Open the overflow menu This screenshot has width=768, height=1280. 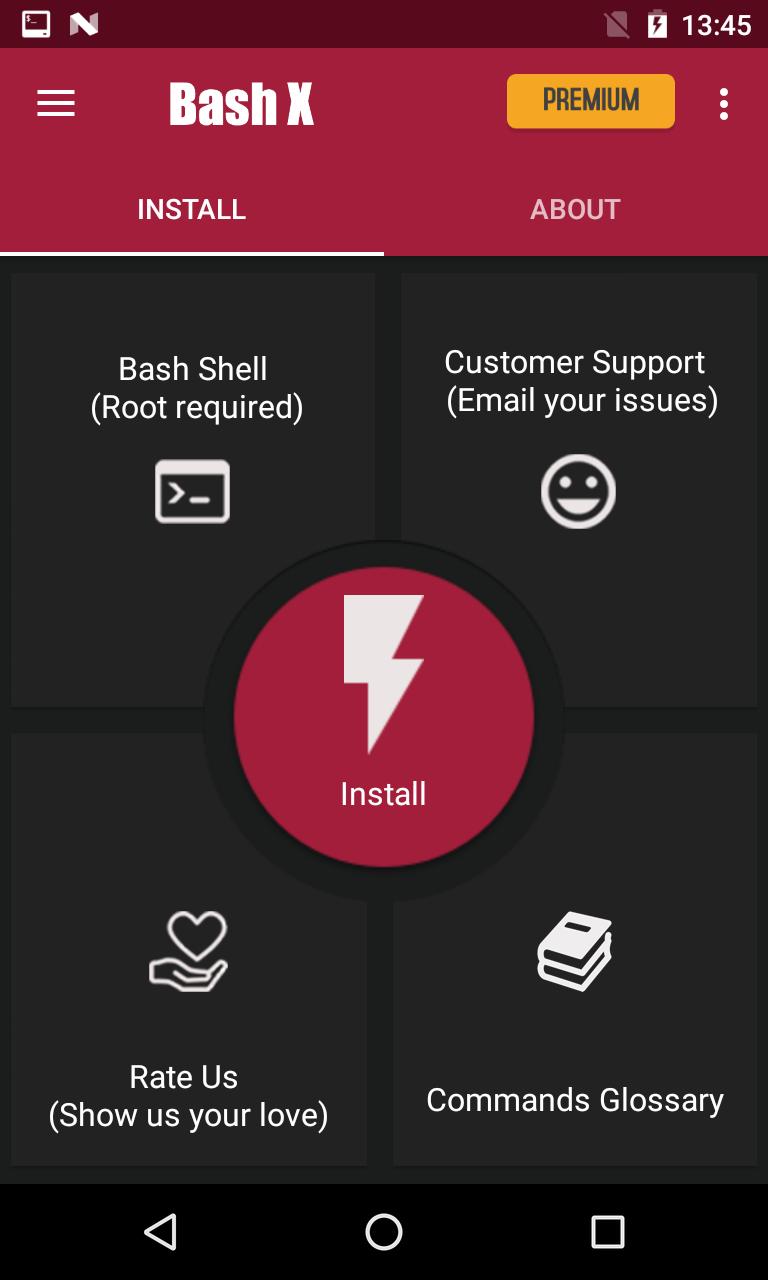coord(723,103)
